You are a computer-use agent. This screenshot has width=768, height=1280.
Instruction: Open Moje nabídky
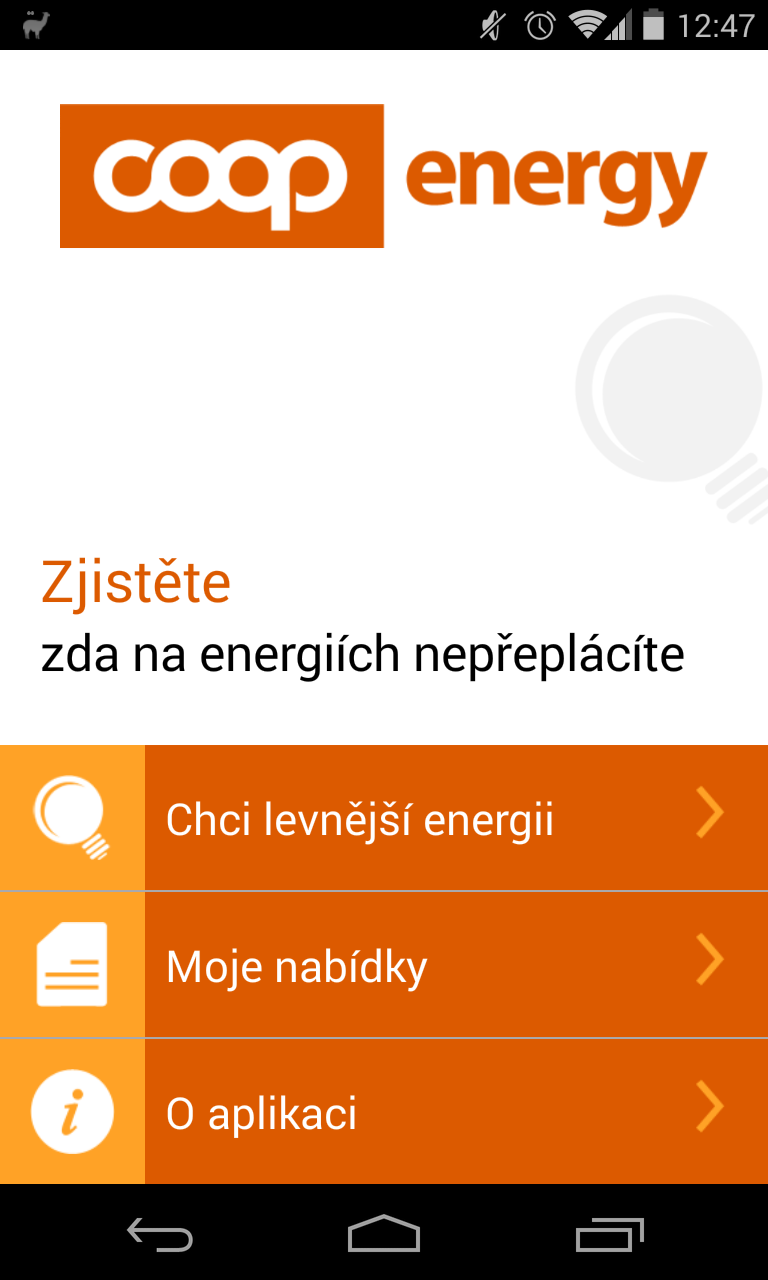click(384, 964)
